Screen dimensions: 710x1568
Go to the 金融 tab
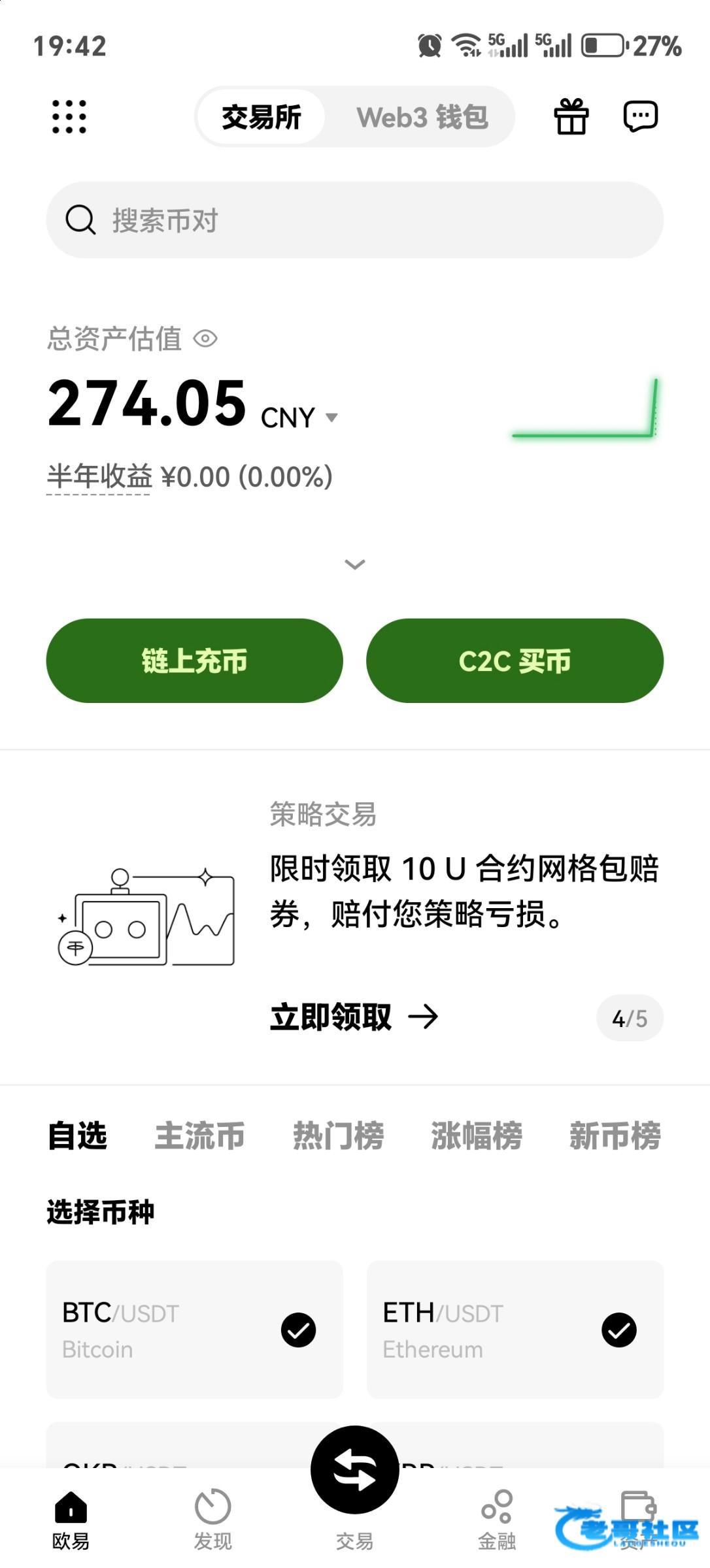[497, 1520]
